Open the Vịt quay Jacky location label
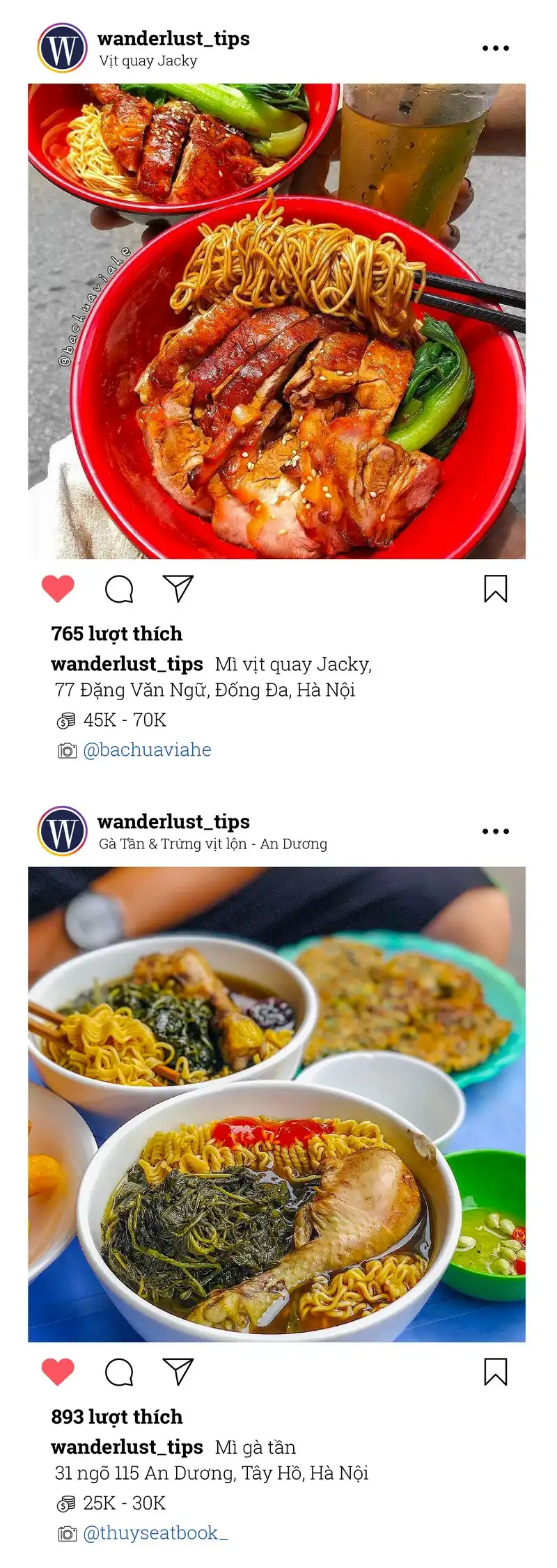 146,61
